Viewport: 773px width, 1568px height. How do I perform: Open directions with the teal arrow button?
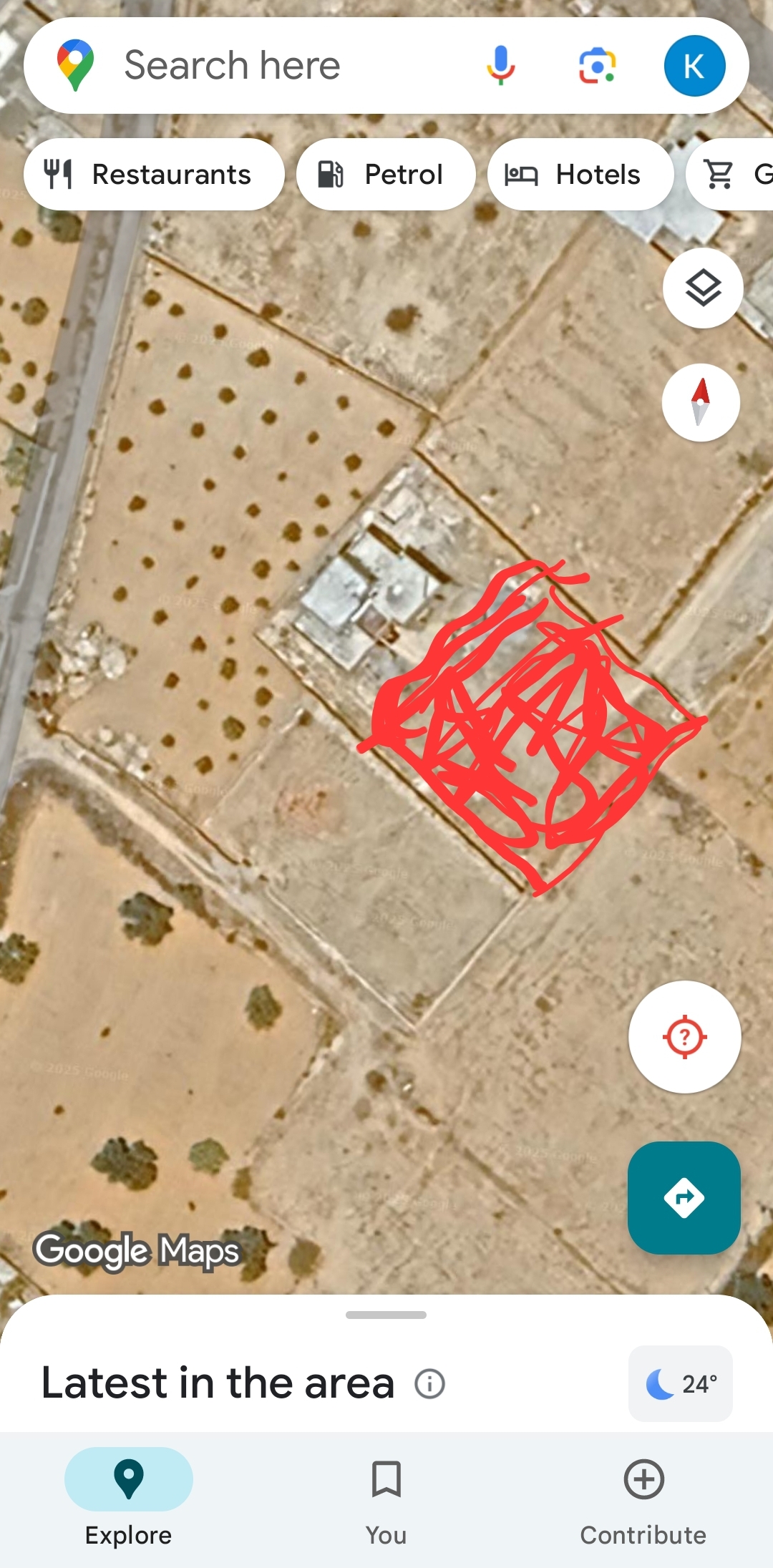[x=684, y=1197]
